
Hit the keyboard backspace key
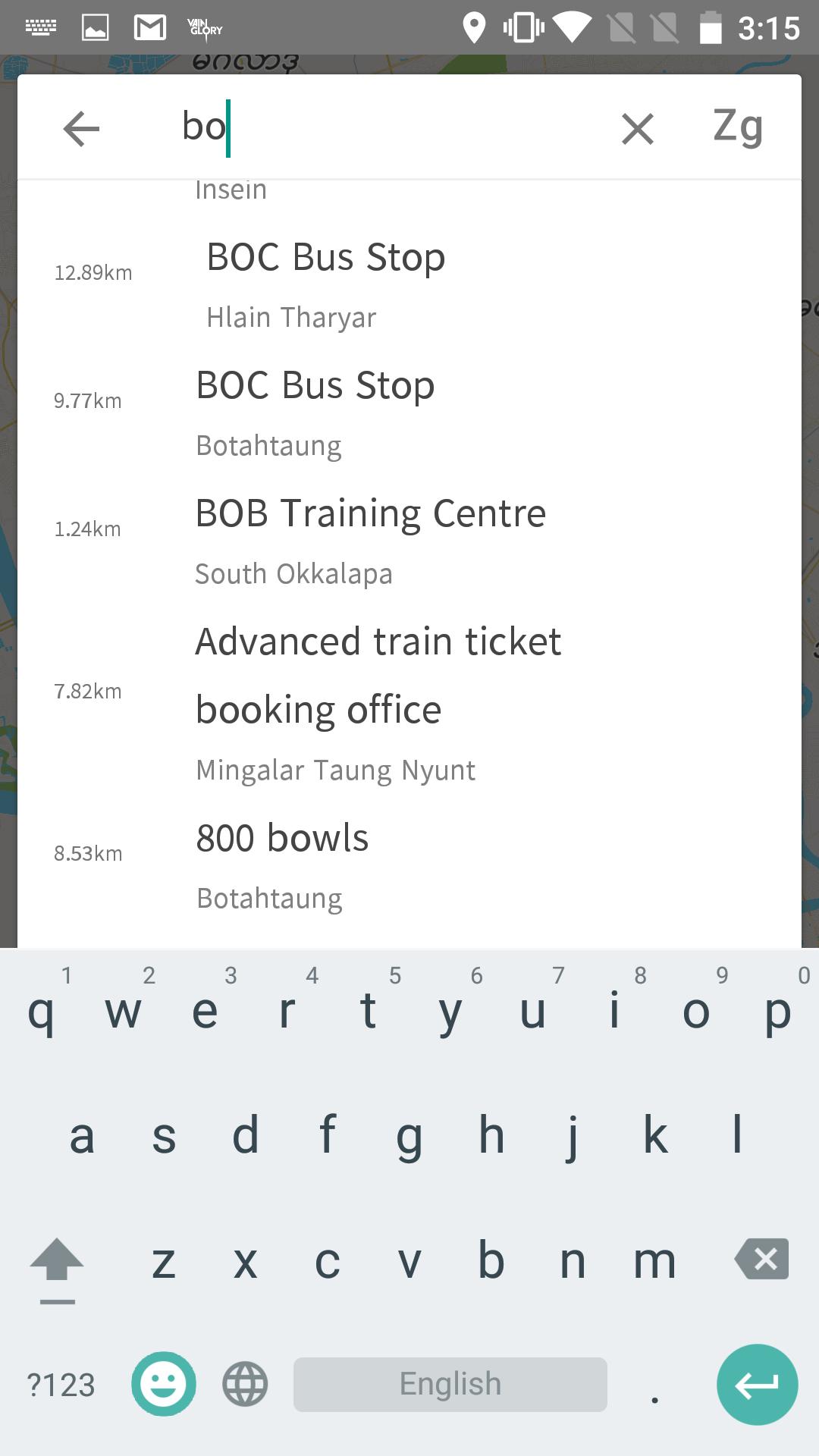[x=762, y=1260]
